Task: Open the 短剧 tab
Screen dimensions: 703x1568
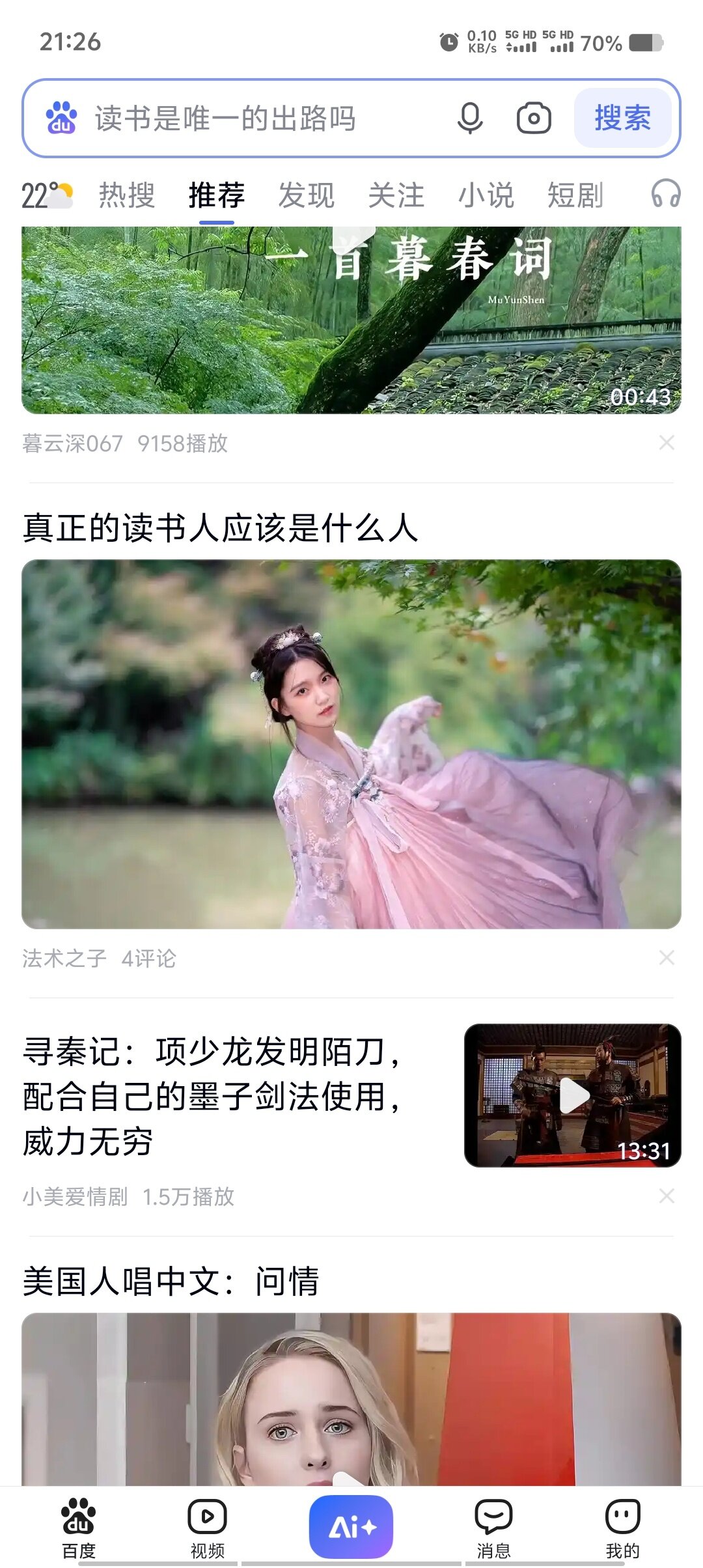Action: click(575, 195)
